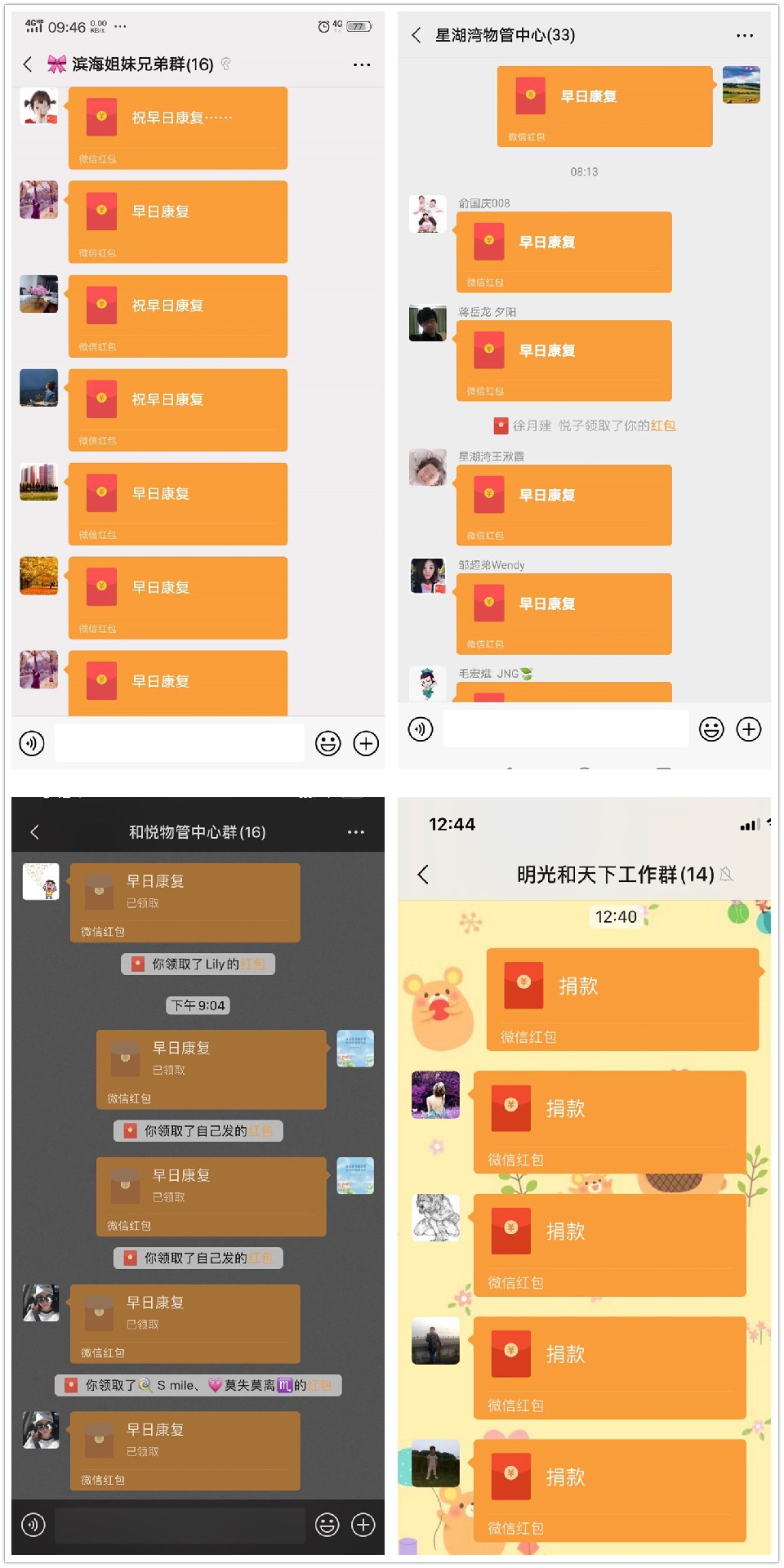
Task: Tap the voice input icon in 星湖湾物管中心
Action: point(419,728)
